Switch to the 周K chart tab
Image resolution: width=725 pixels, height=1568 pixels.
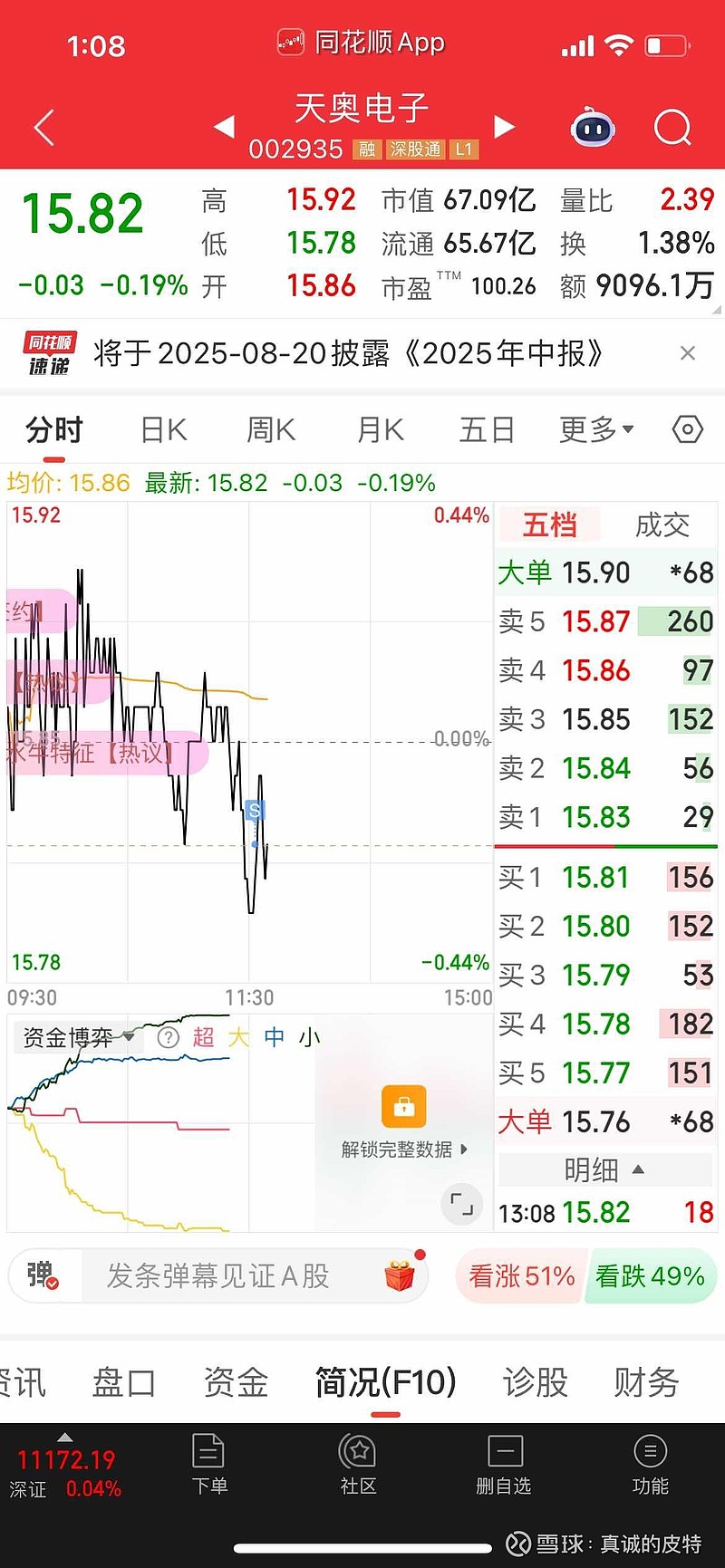[271, 429]
